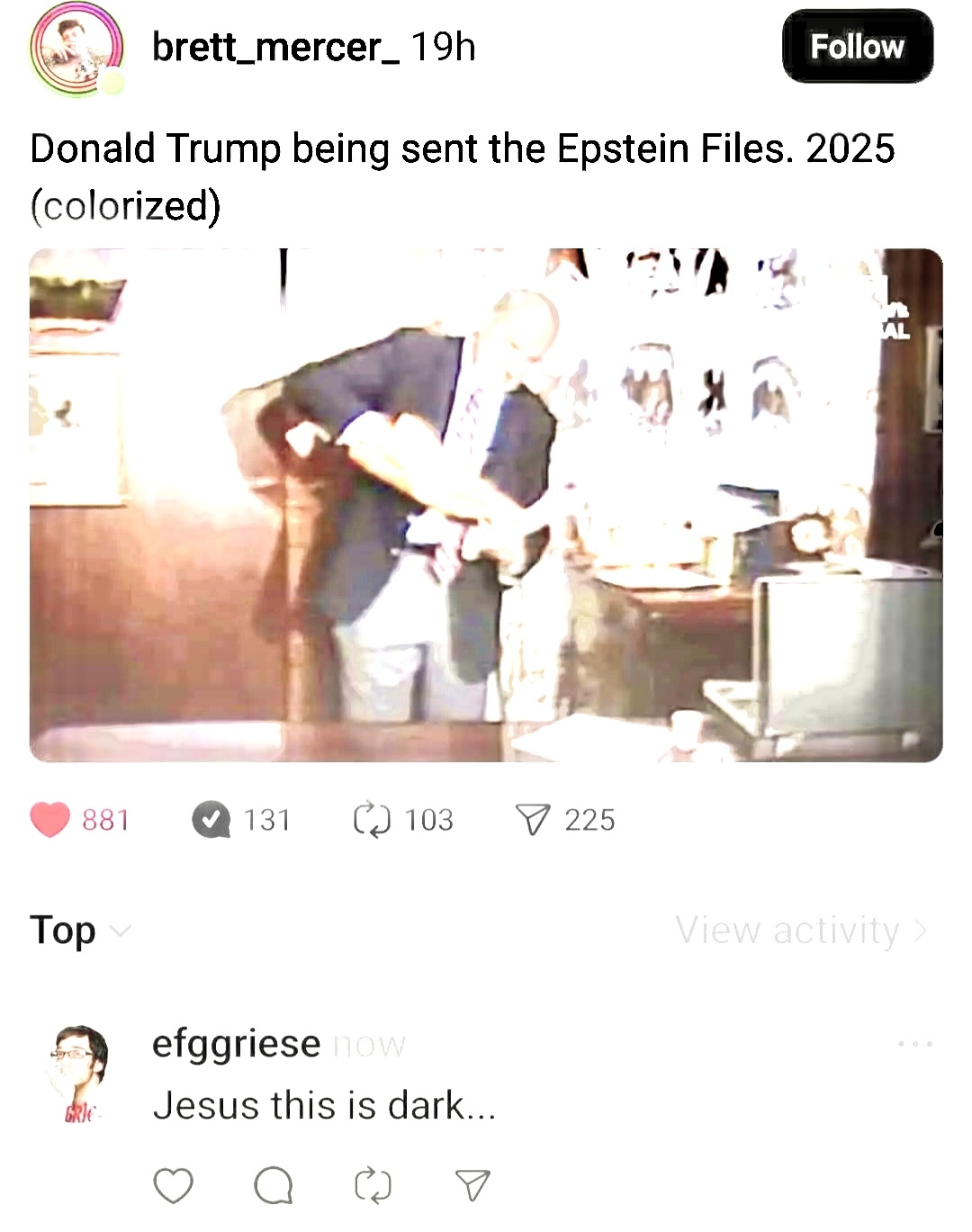Open View activity
The height and width of the screenshot is (1232, 972).
800,930
